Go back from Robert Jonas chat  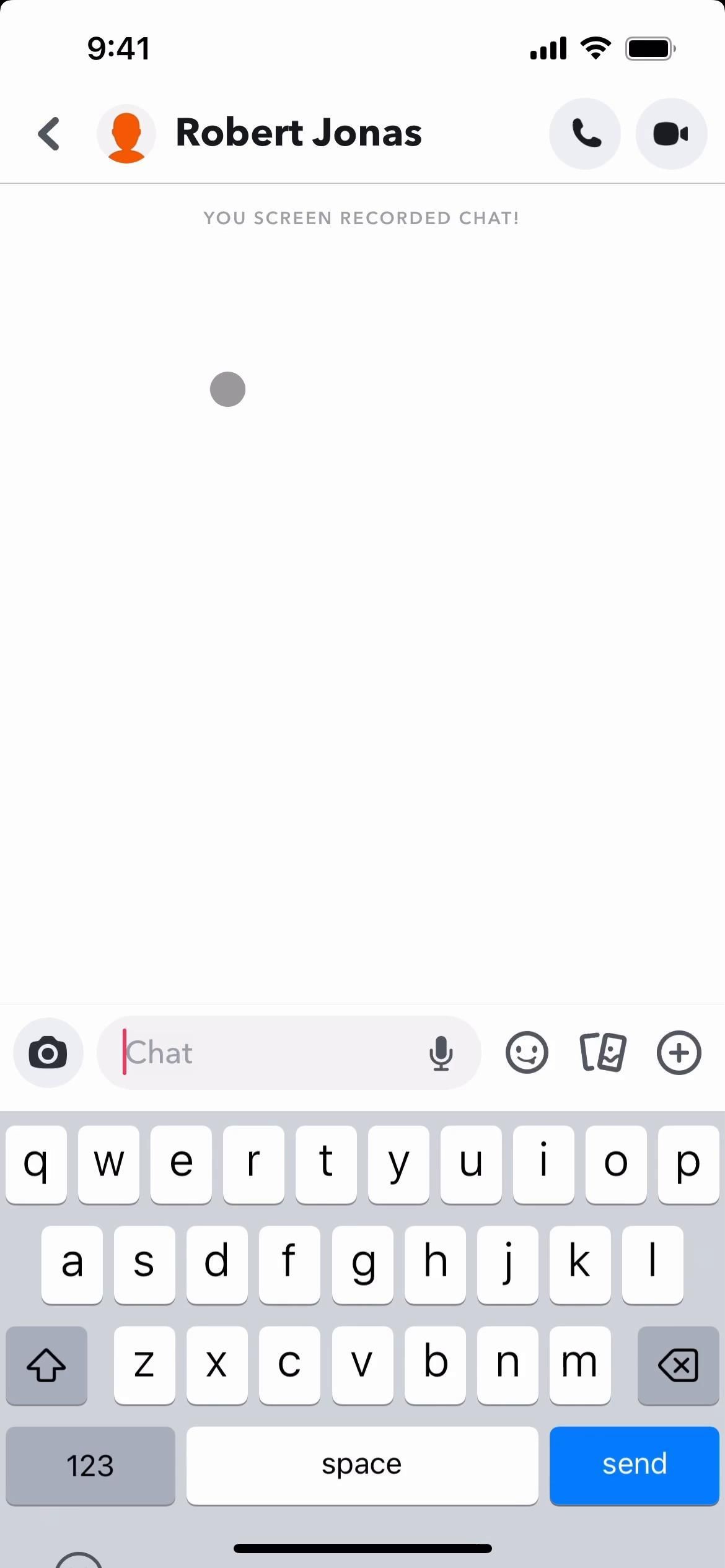pyautogui.click(x=49, y=134)
